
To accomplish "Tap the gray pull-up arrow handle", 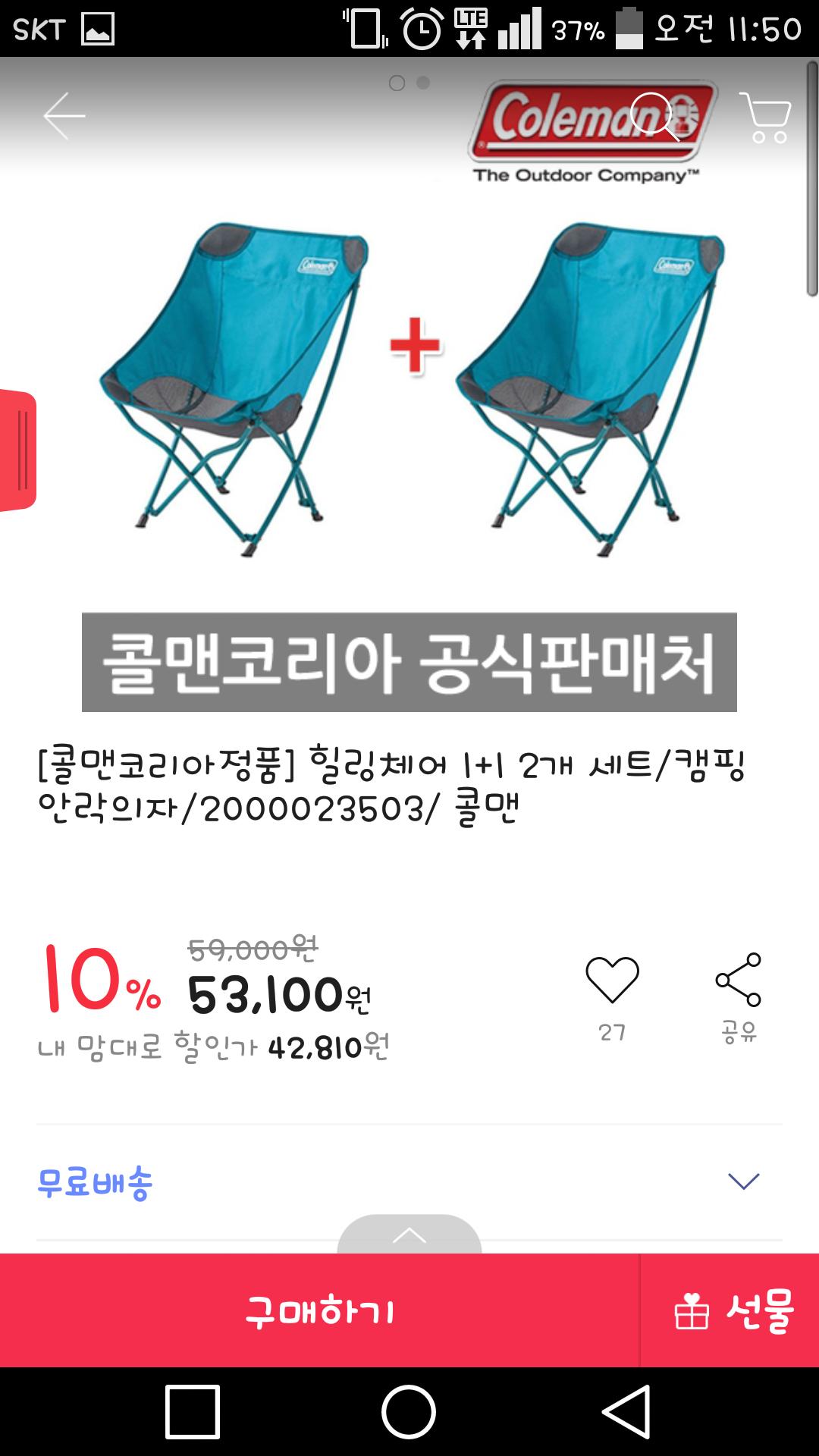I will click(x=409, y=1235).
